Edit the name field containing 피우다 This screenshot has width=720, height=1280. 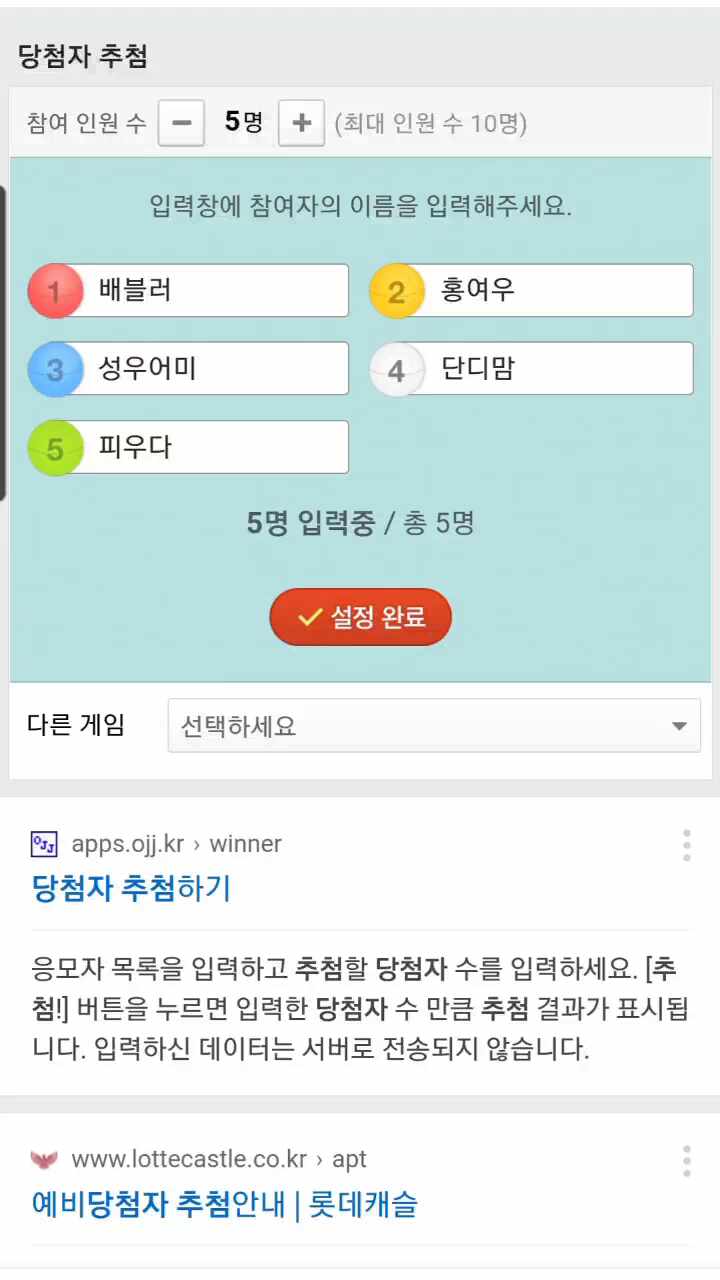click(x=215, y=447)
